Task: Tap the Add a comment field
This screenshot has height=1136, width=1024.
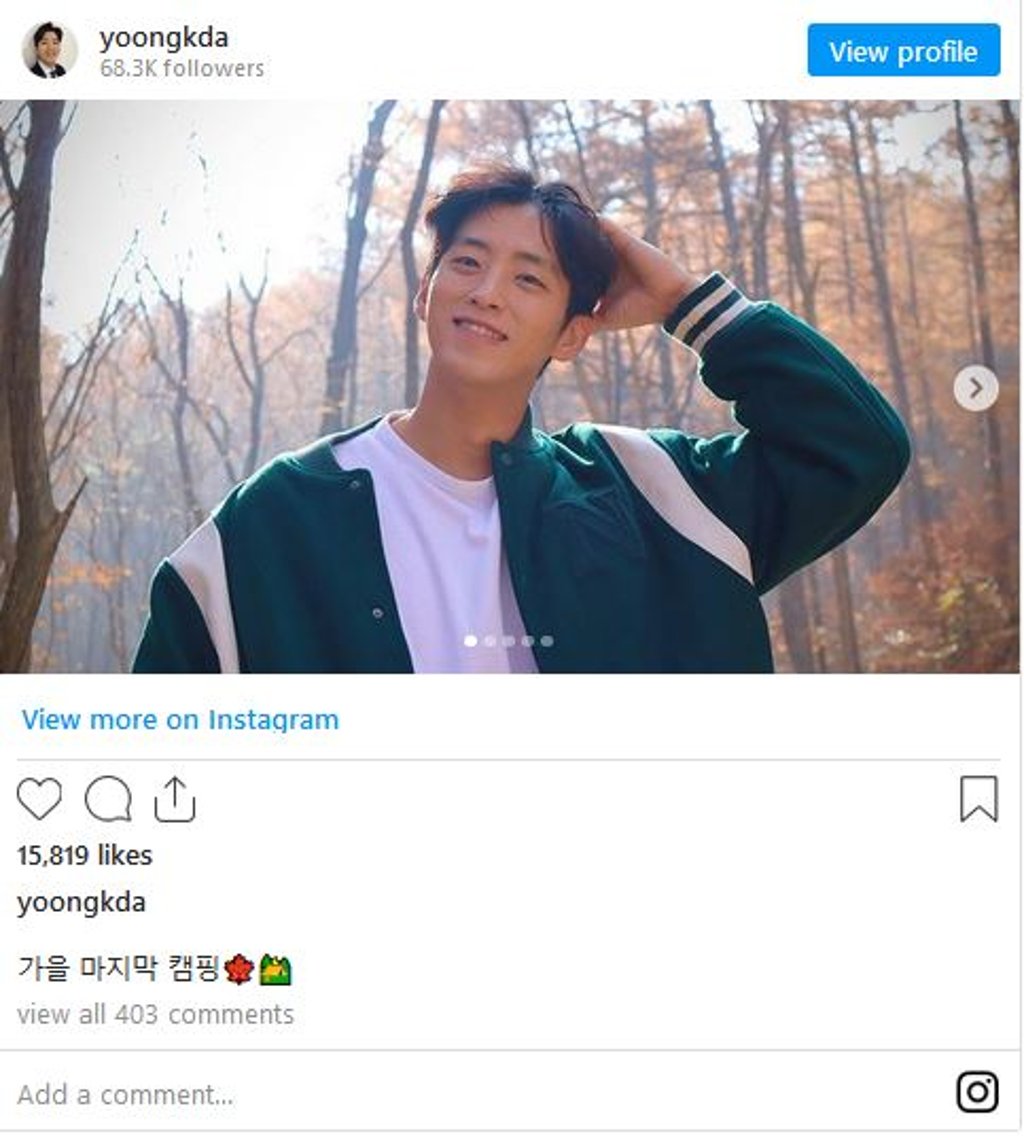Action: click(x=125, y=1094)
